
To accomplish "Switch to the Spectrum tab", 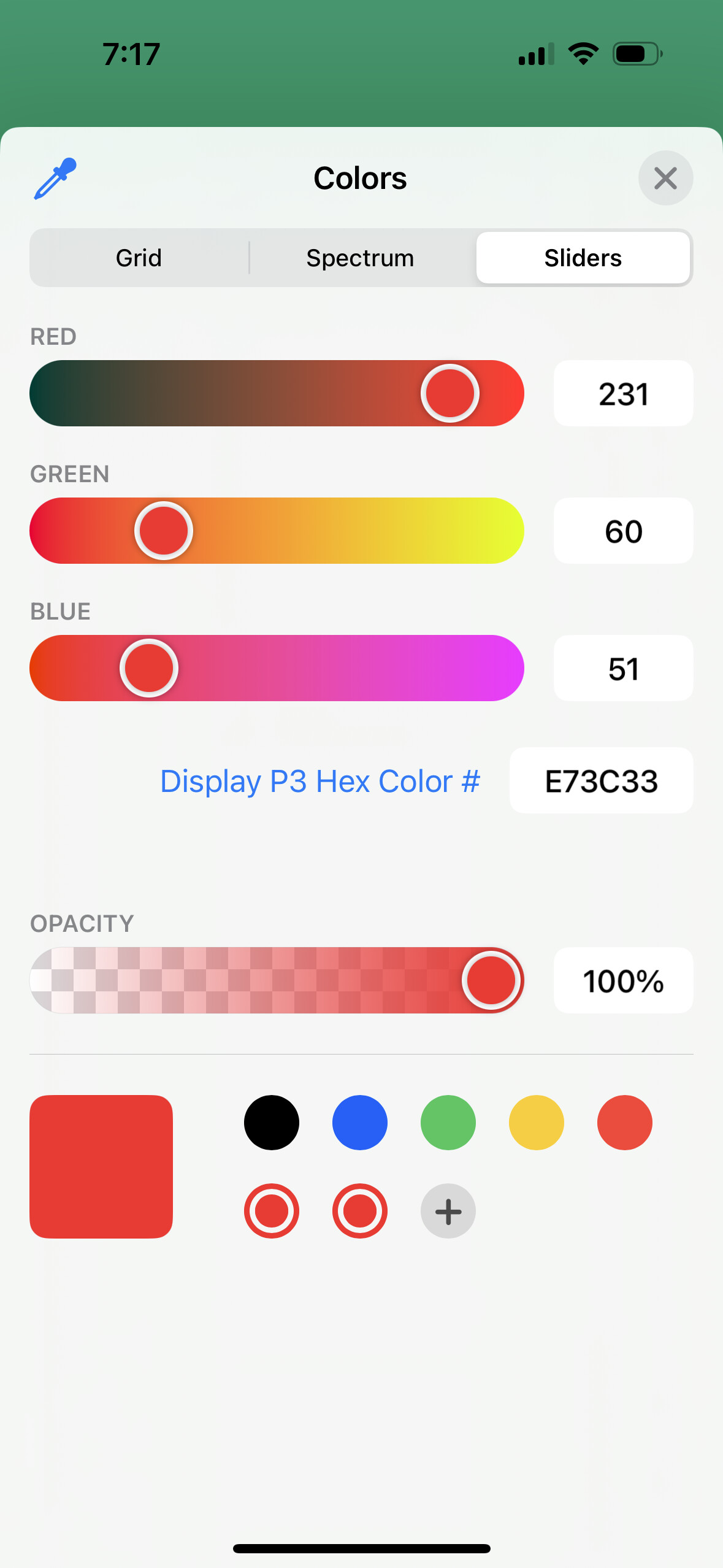I will (361, 258).
